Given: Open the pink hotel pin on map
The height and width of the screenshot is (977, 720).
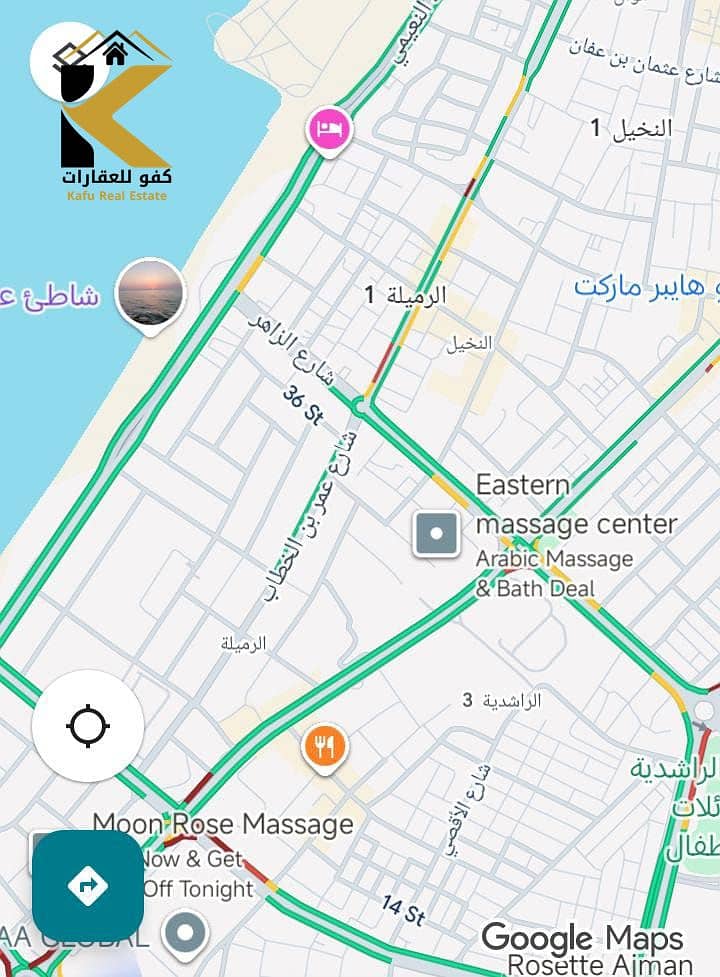Looking at the screenshot, I should click(329, 129).
